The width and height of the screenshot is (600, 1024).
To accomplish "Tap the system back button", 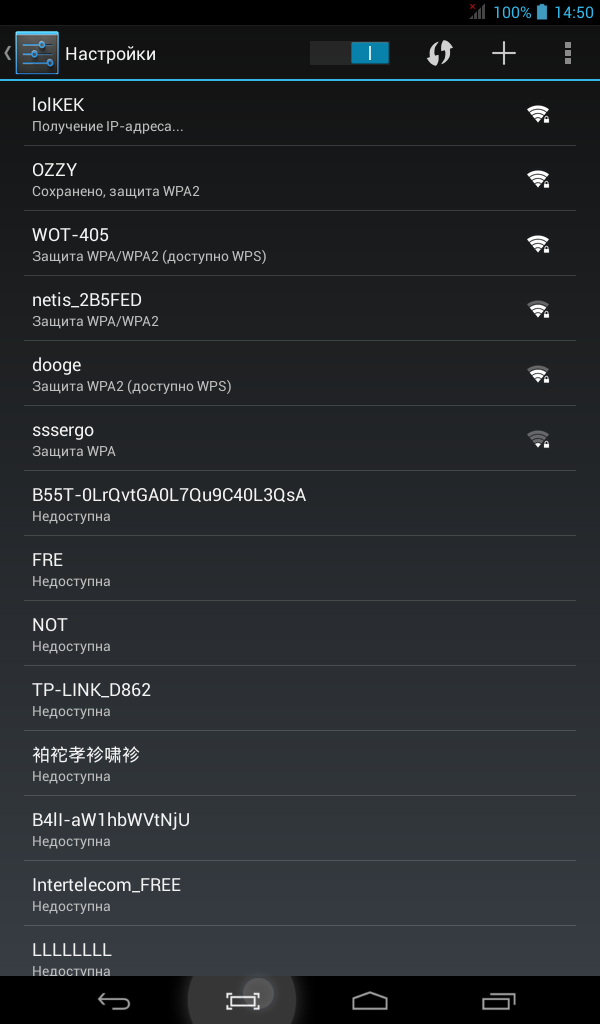I will pyautogui.click(x=114, y=1000).
